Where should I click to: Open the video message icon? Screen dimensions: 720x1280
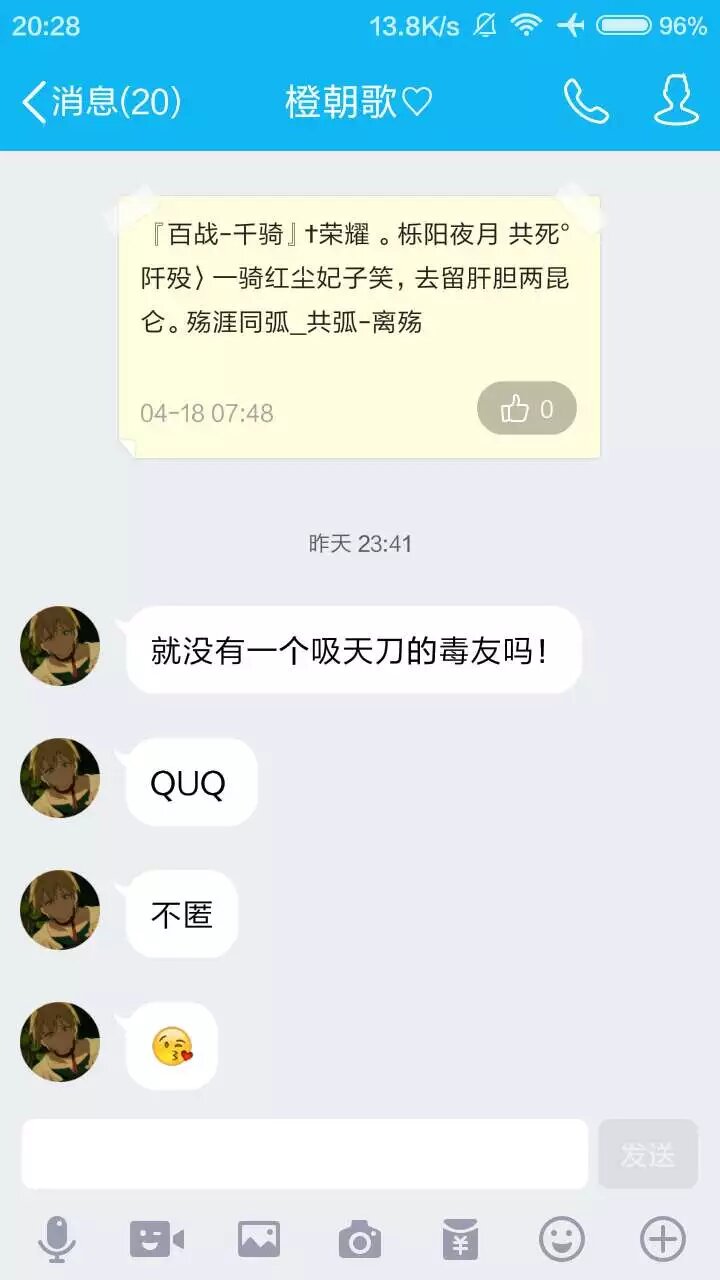click(x=157, y=1240)
